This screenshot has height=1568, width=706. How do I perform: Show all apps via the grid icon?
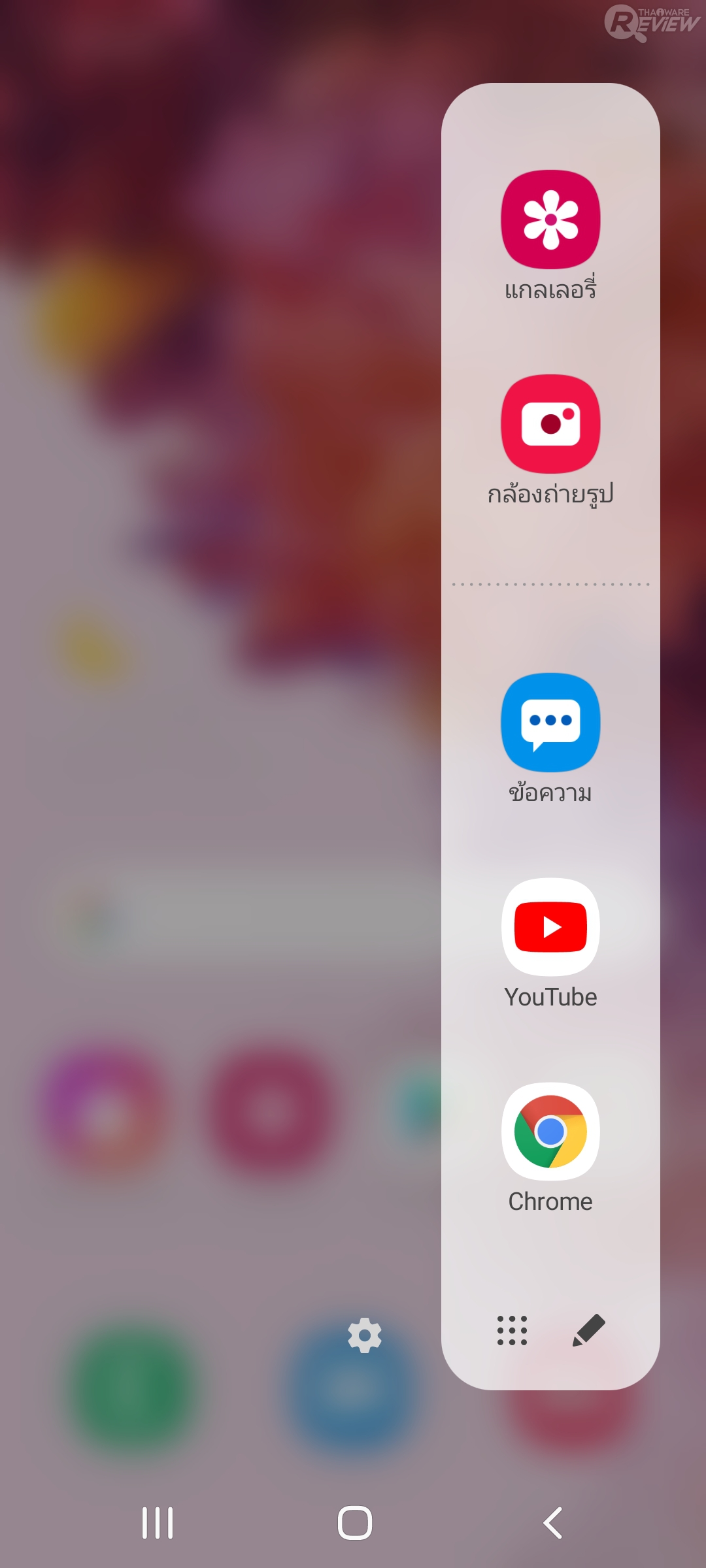512,1331
